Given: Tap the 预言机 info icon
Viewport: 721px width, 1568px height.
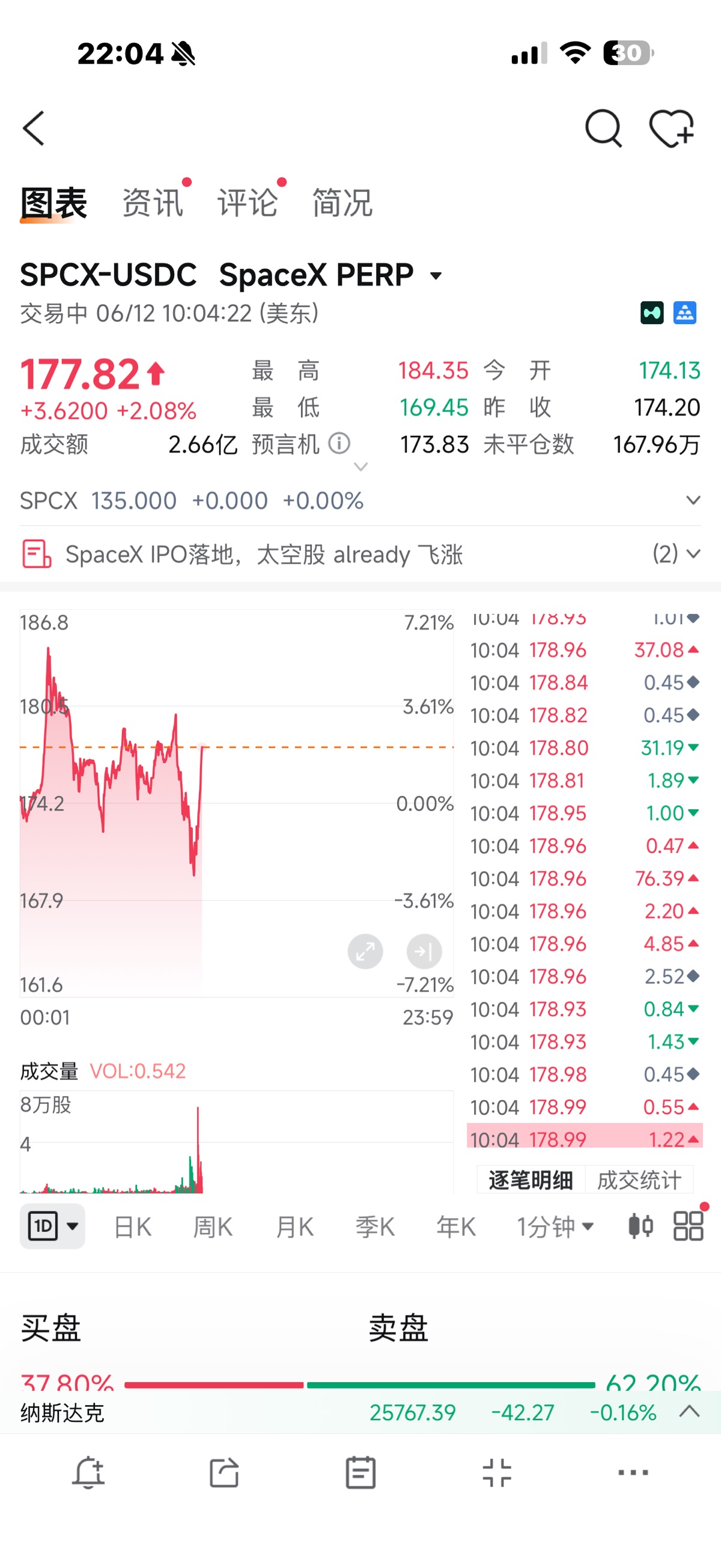Looking at the screenshot, I should click(x=339, y=443).
